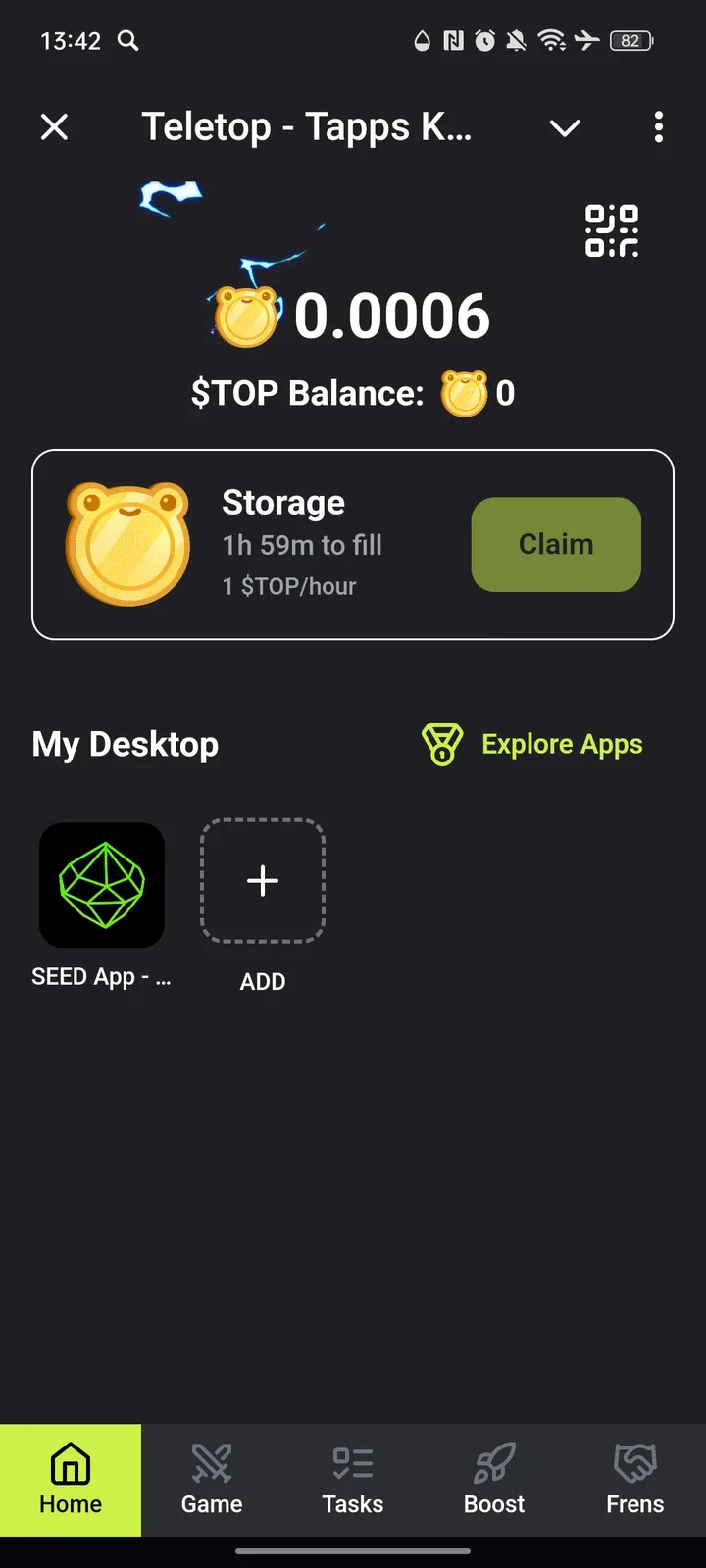Viewport: 706px width, 1568px height.
Task: Open the SEED App from My Desktop
Action: pos(102,885)
